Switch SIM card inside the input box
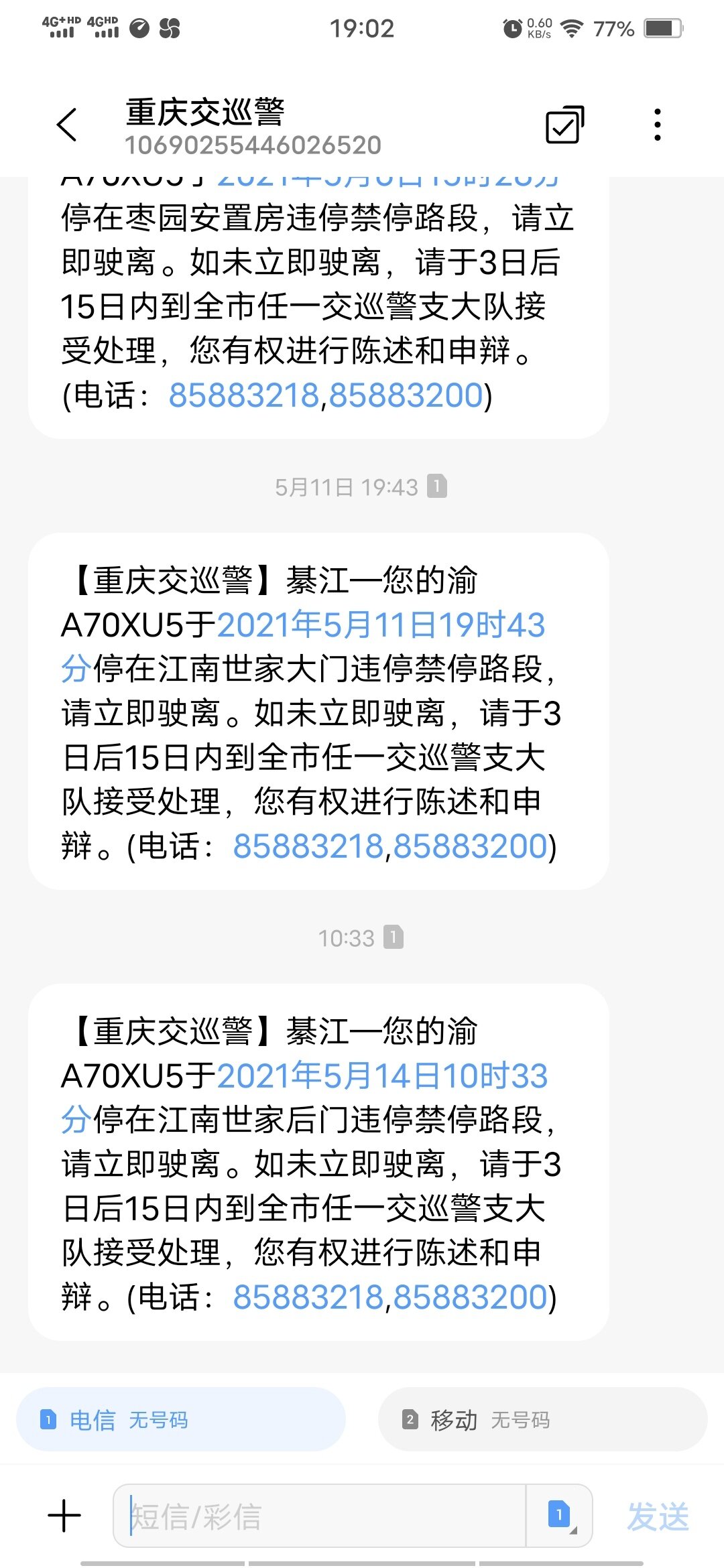 click(x=560, y=1516)
